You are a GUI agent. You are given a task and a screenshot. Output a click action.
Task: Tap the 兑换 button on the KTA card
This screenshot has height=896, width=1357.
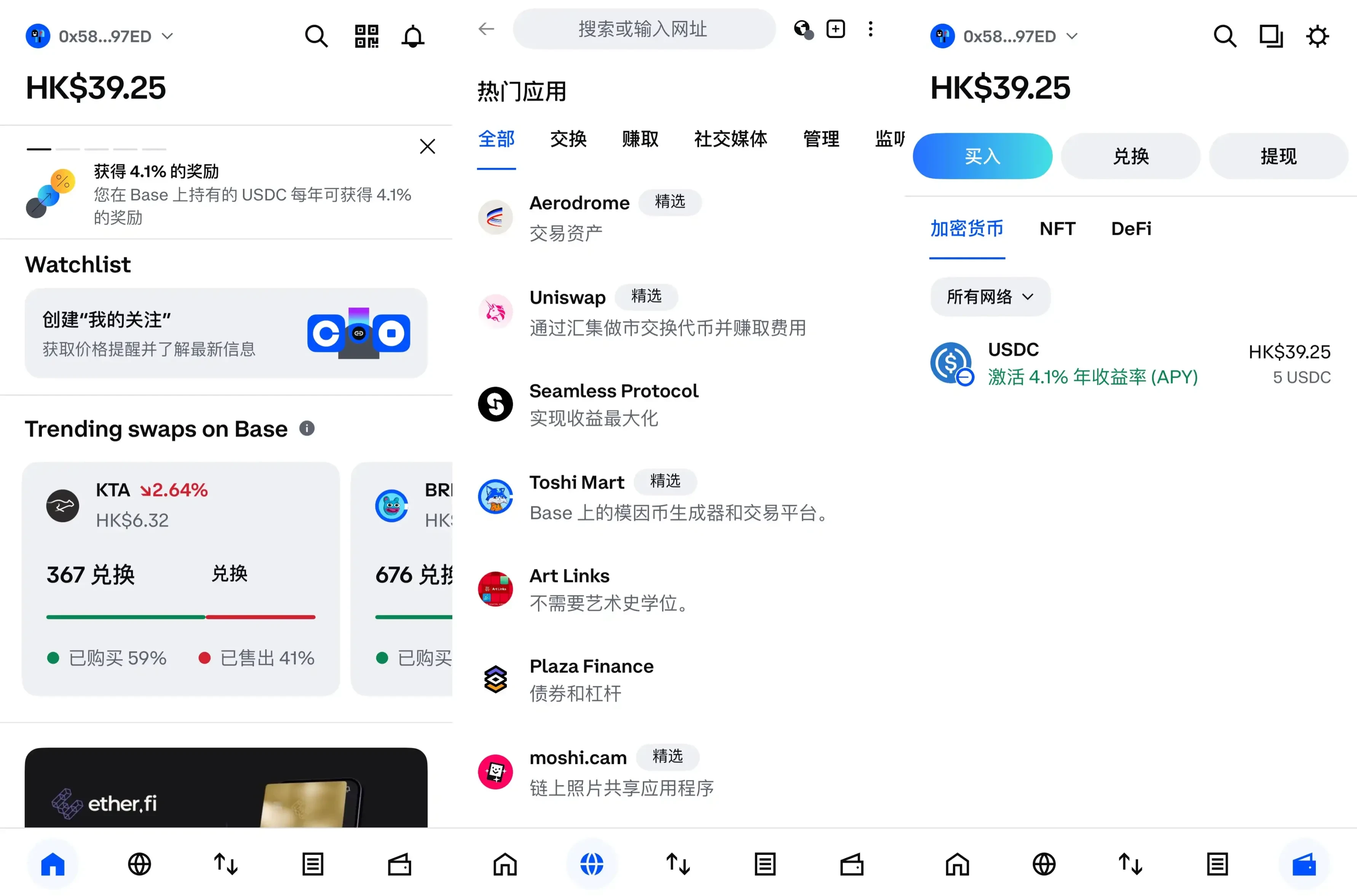point(229,574)
